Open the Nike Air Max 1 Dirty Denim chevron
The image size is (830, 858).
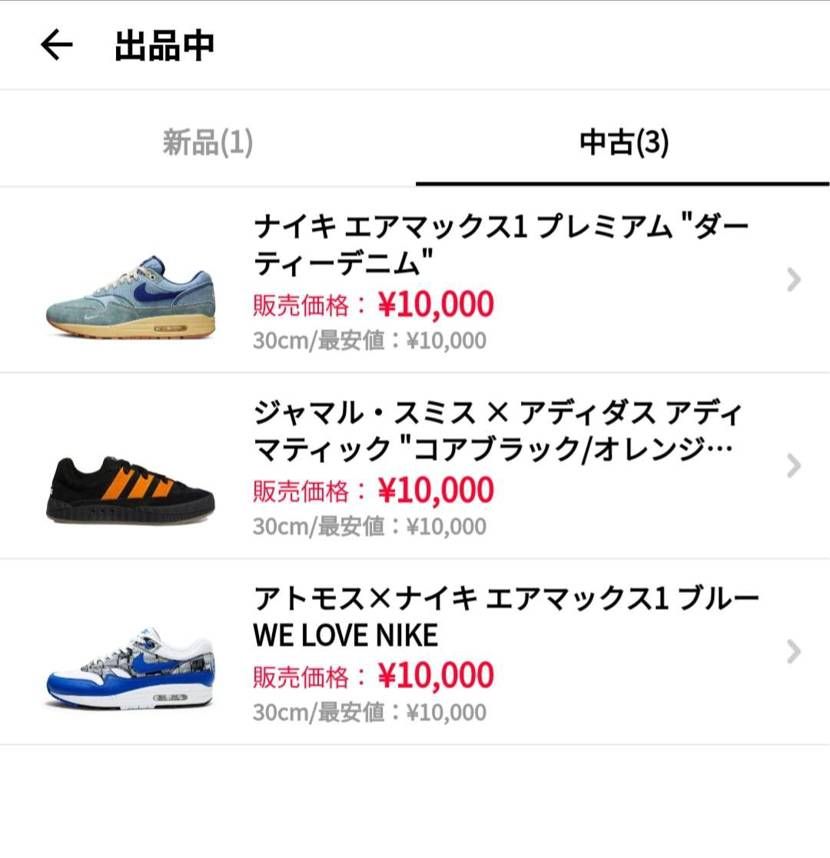click(793, 281)
